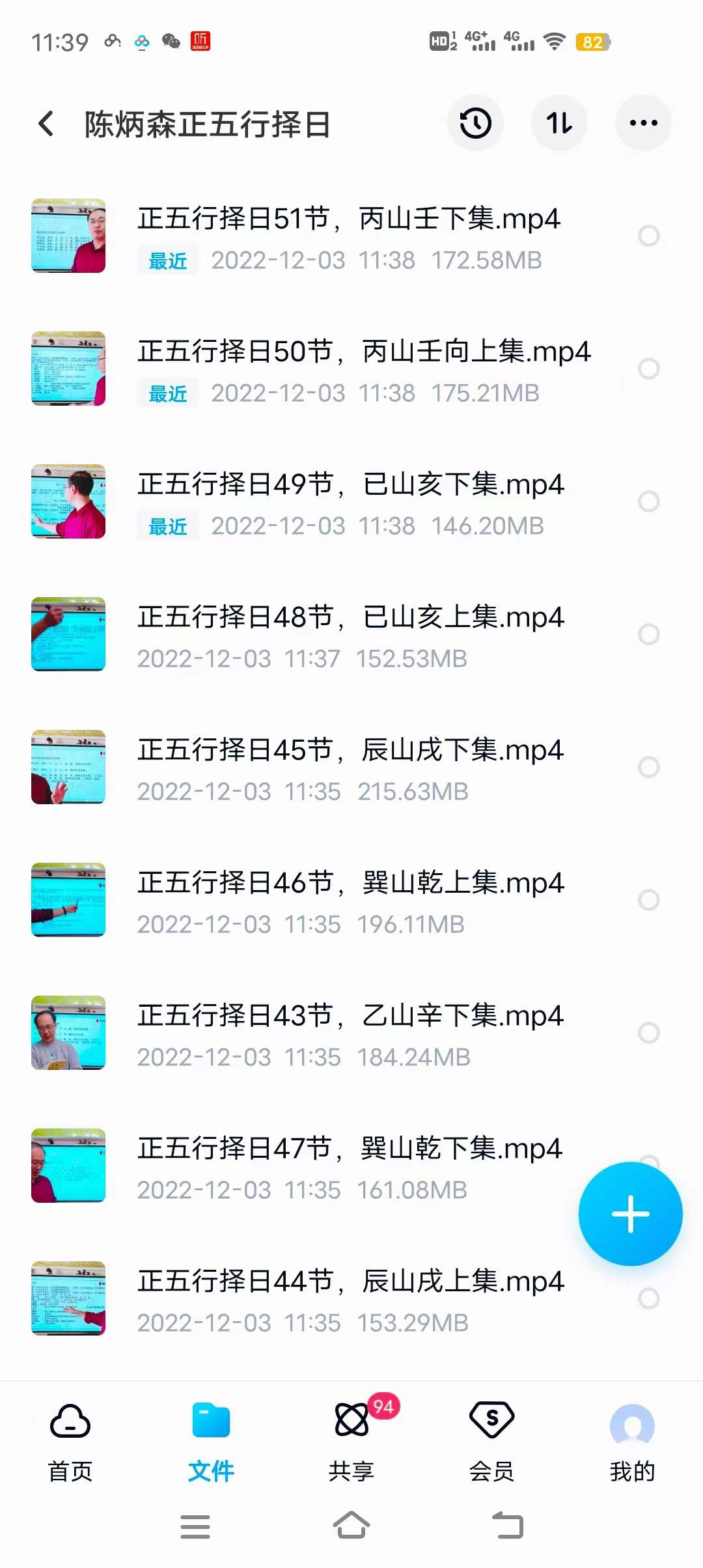This screenshot has height=1568, width=703.
Task: Open the three-dot overflow menu
Action: [x=643, y=124]
